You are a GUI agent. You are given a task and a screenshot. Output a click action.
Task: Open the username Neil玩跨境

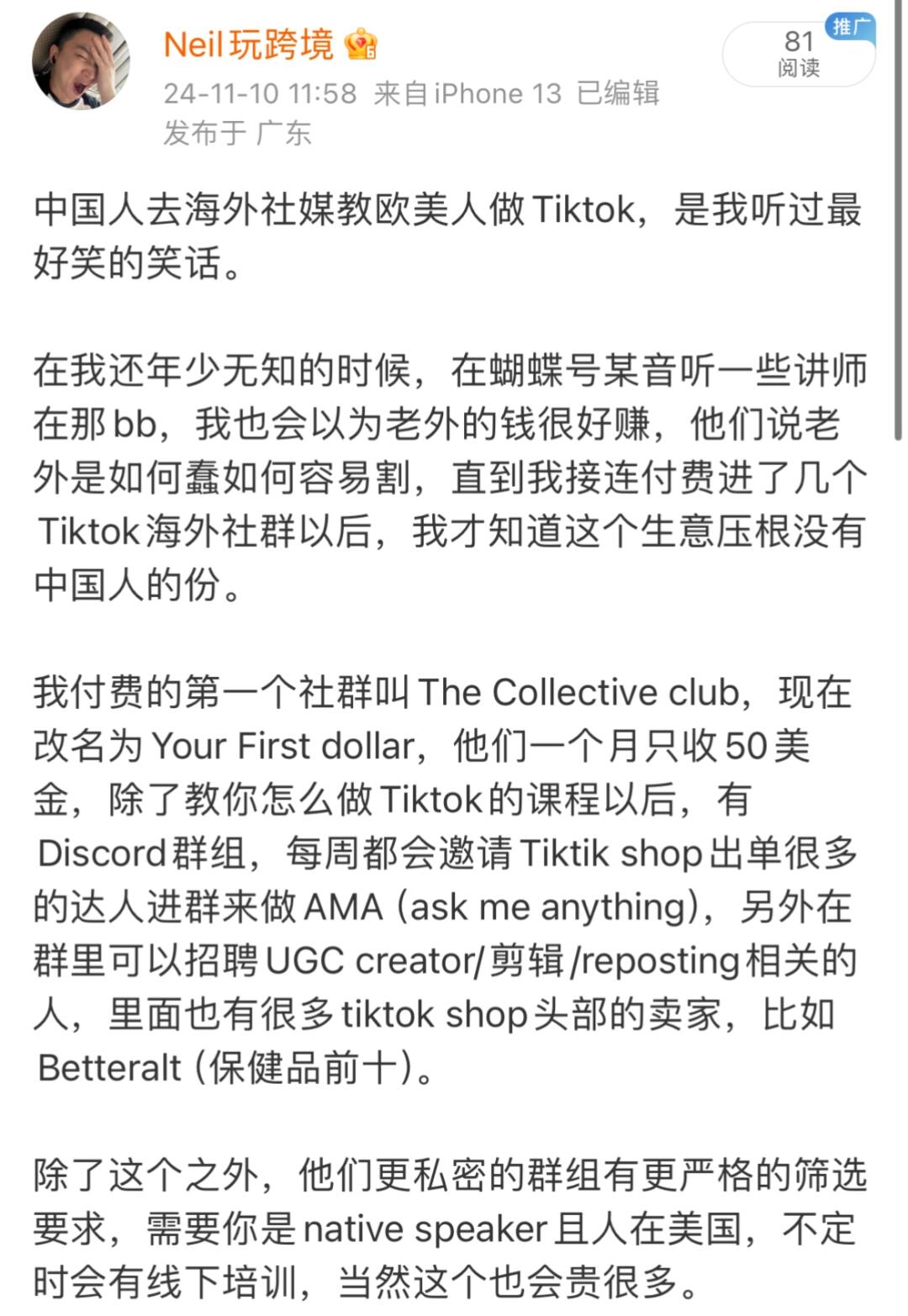click(x=249, y=45)
